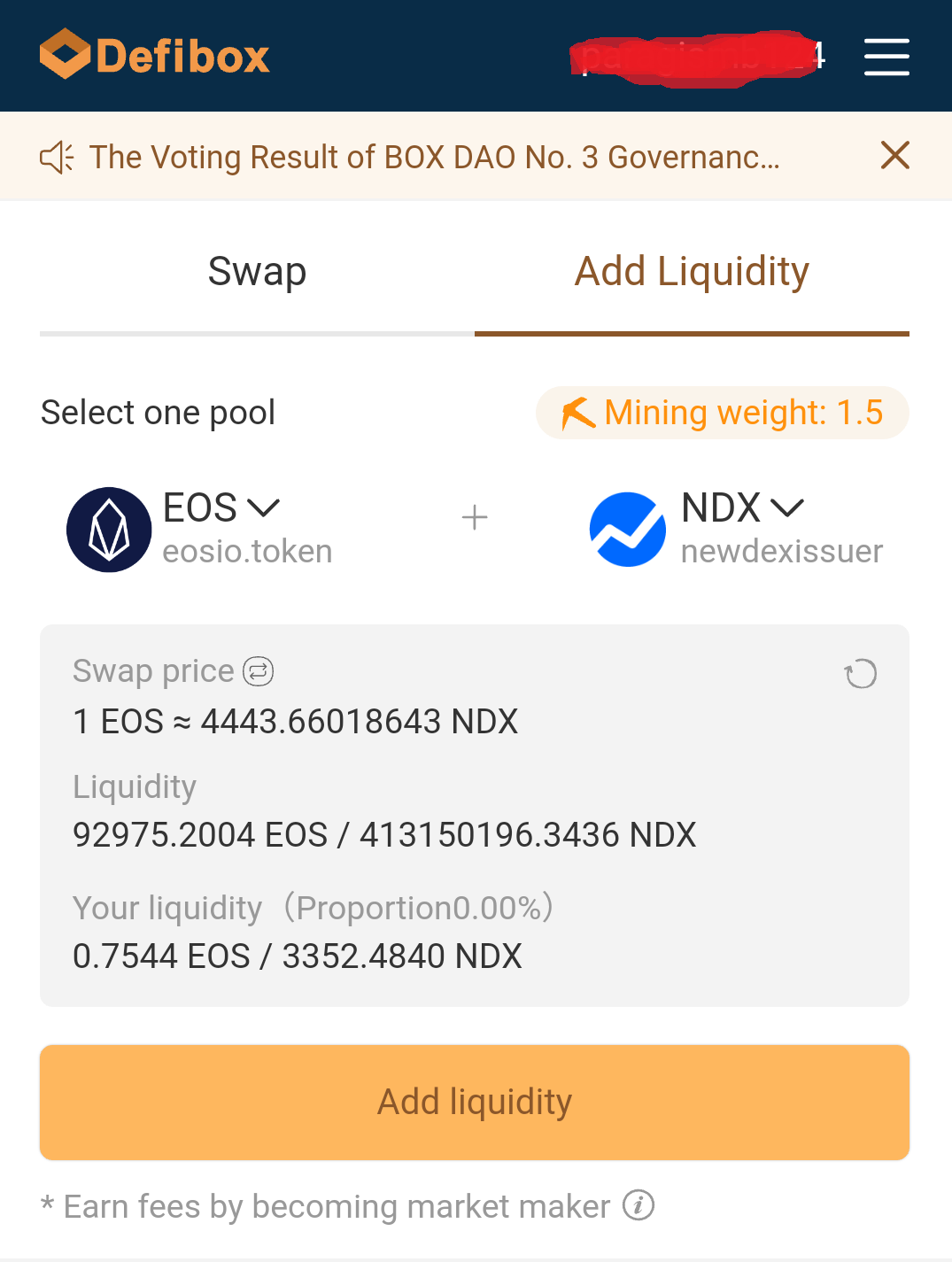Expand the EOS token selector dropdown
The width and height of the screenshot is (952, 1262).
[263, 507]
